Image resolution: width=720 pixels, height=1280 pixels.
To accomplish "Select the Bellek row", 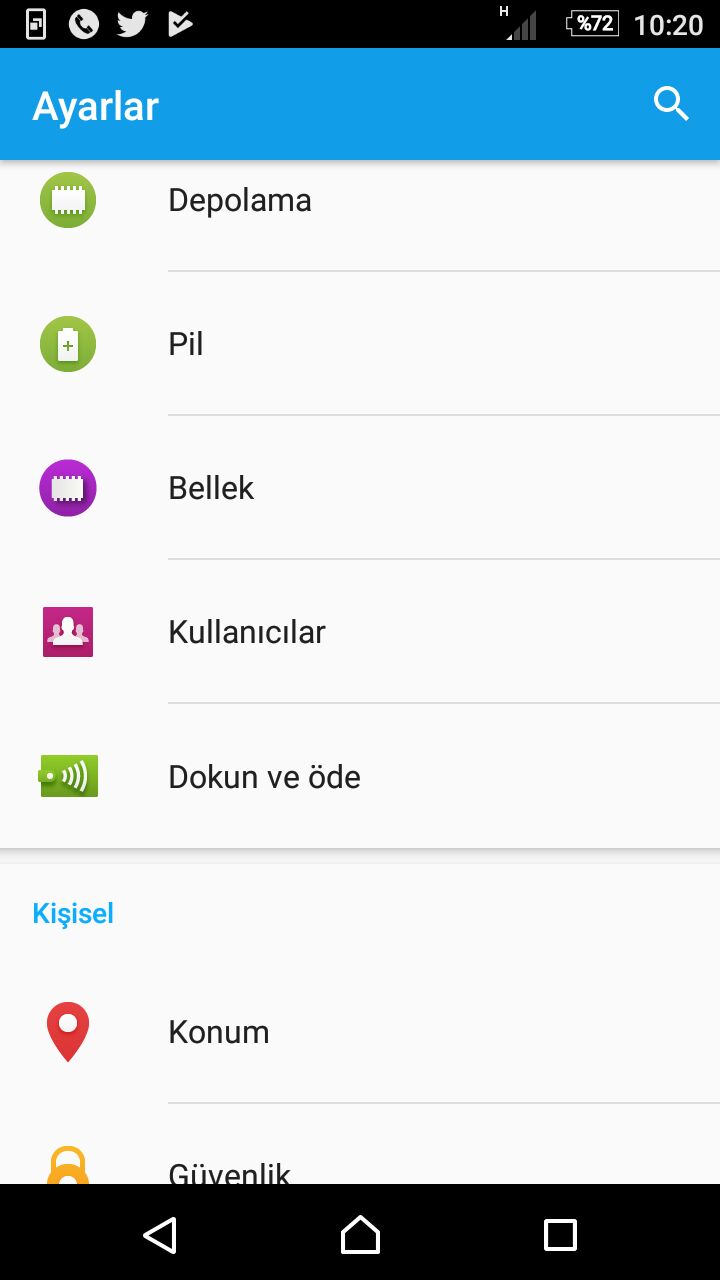I will [360, 488].
